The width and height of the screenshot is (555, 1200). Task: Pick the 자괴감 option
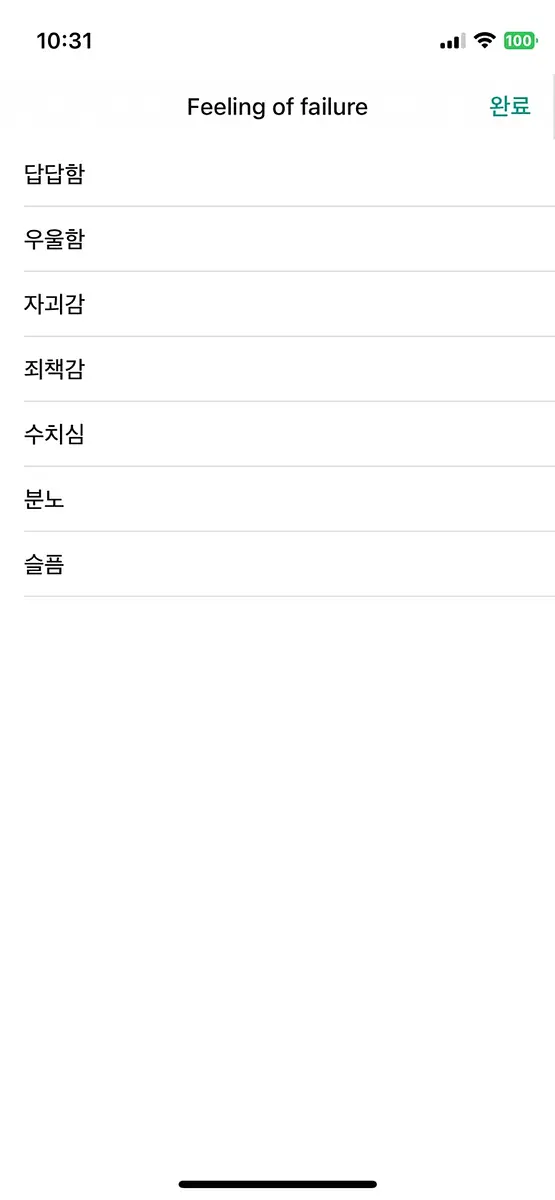[277, 304]
